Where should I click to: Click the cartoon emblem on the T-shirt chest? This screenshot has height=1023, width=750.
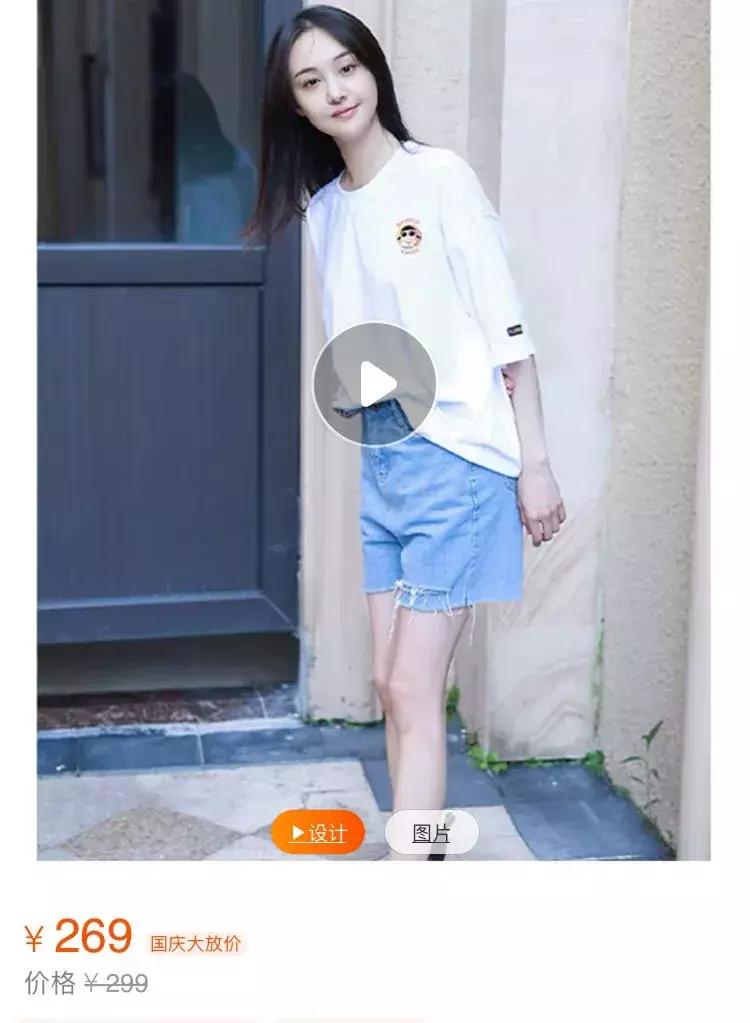click(410, 232)
